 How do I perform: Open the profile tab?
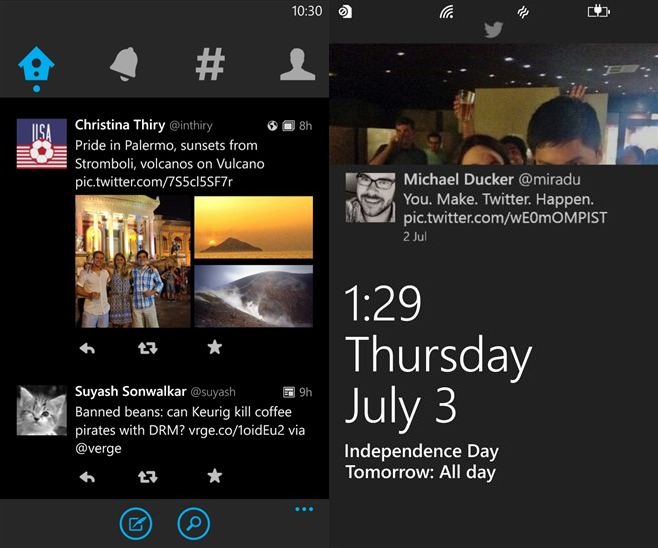(x=297, y=64)
